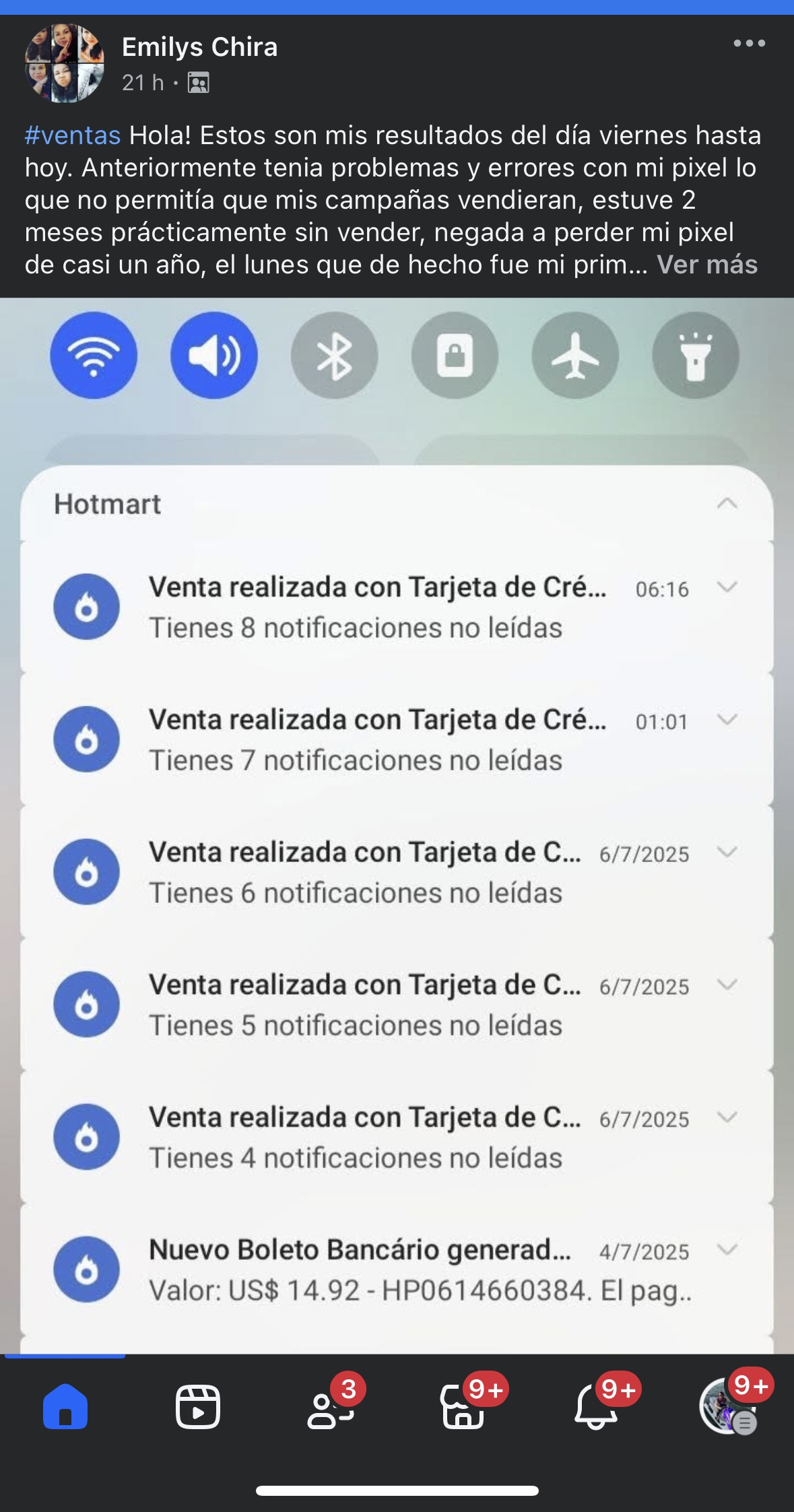Expand the post text with Ver más
794x1512 pixels.
(706, 265)
